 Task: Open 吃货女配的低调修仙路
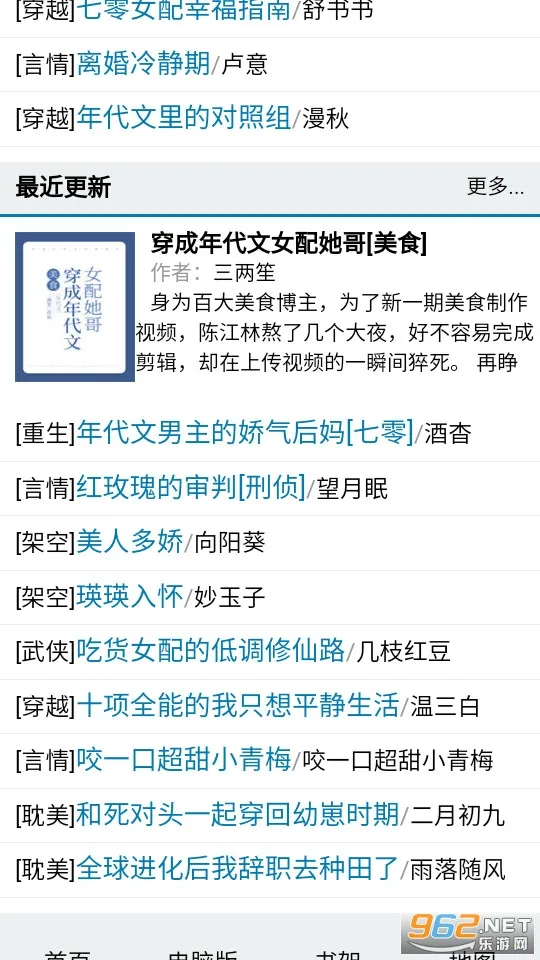pyautogui.click(x=211, y=651)
